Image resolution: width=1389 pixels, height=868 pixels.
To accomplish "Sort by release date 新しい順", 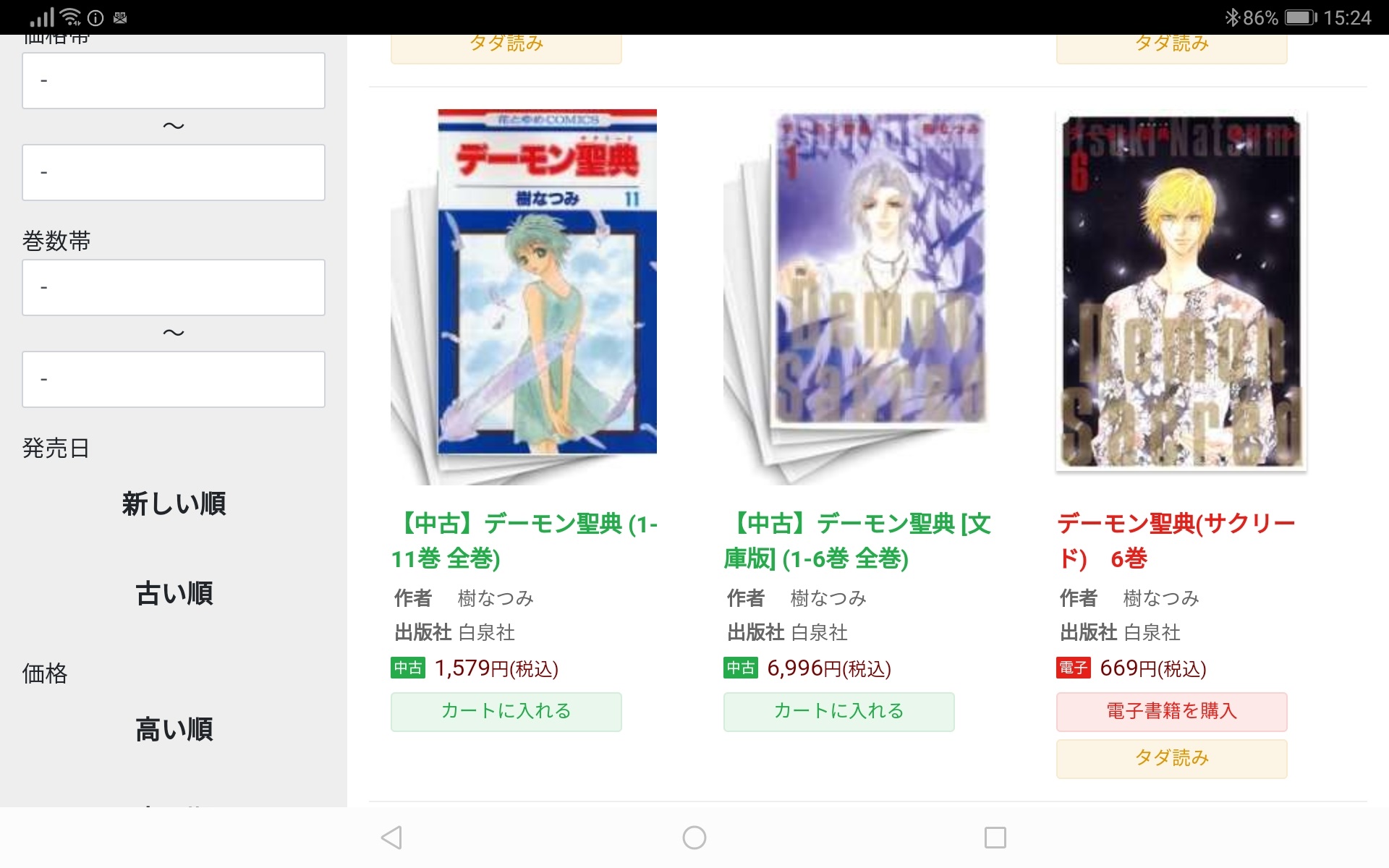I will 174,503.
